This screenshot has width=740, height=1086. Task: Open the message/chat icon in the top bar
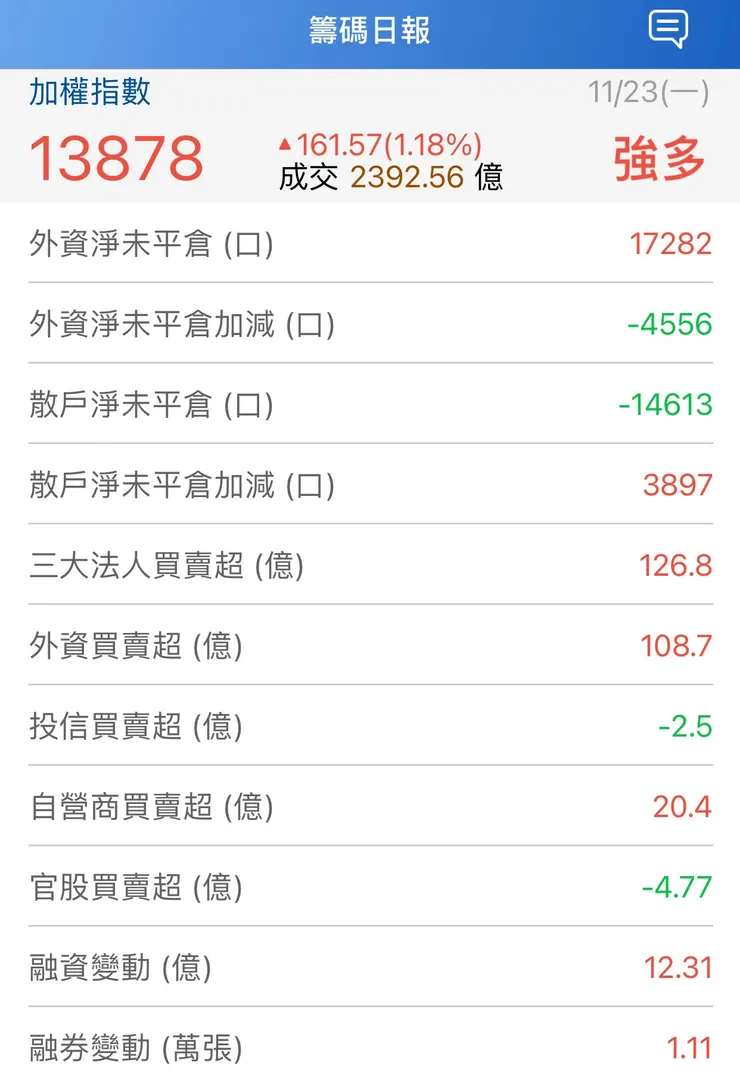pyautogui.click(x=669, y=28)
